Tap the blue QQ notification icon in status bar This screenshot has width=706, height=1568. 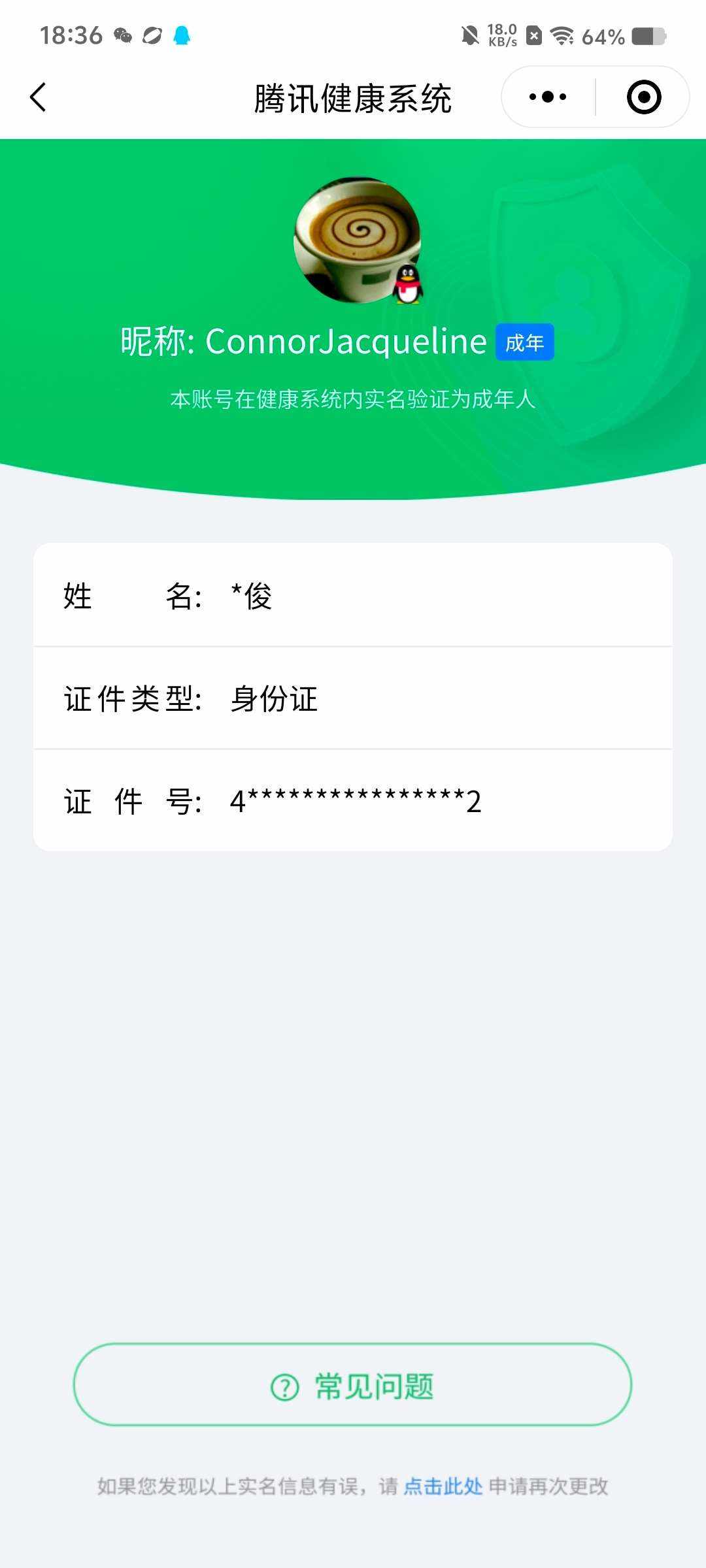coord(182,36)
